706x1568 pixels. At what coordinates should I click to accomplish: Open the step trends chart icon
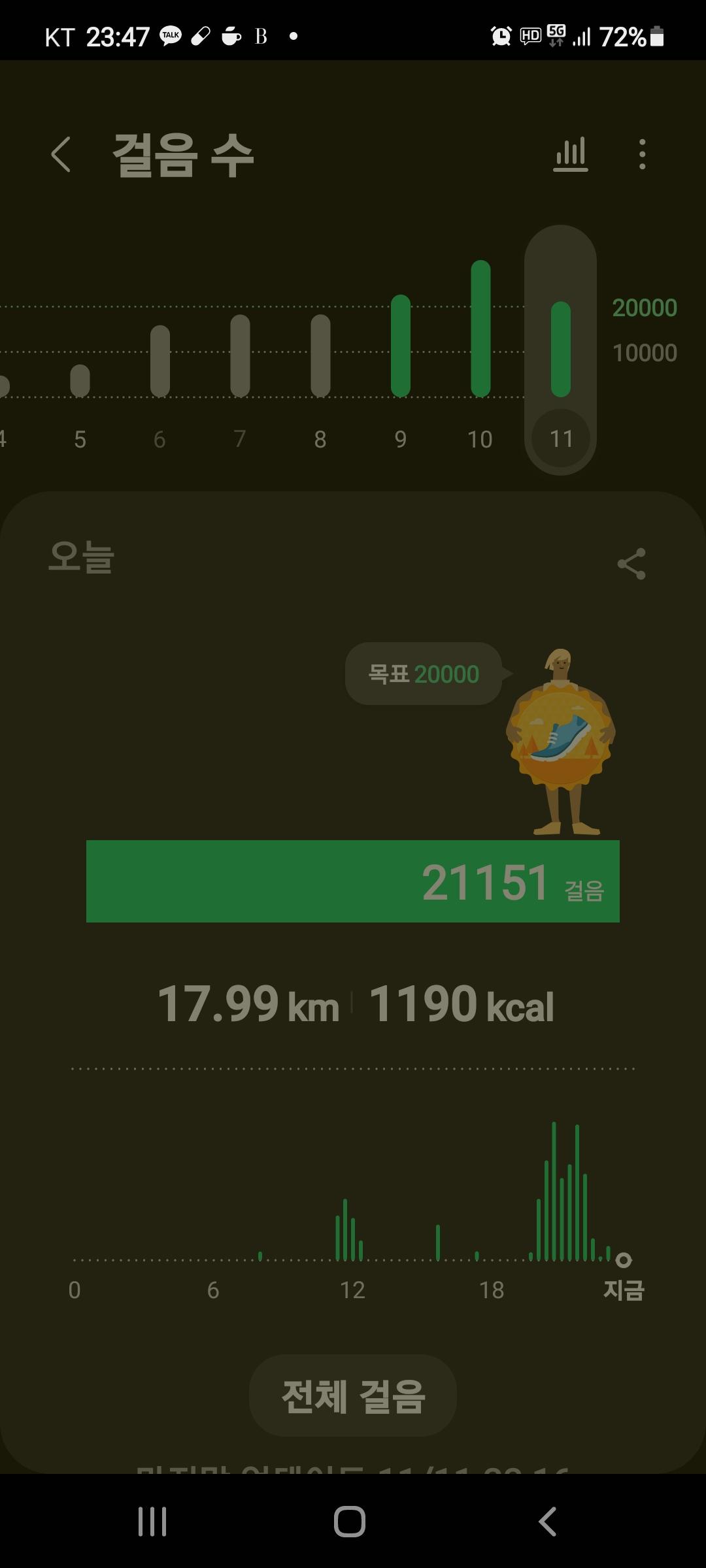pyautogui.click(x=571, y=155)
